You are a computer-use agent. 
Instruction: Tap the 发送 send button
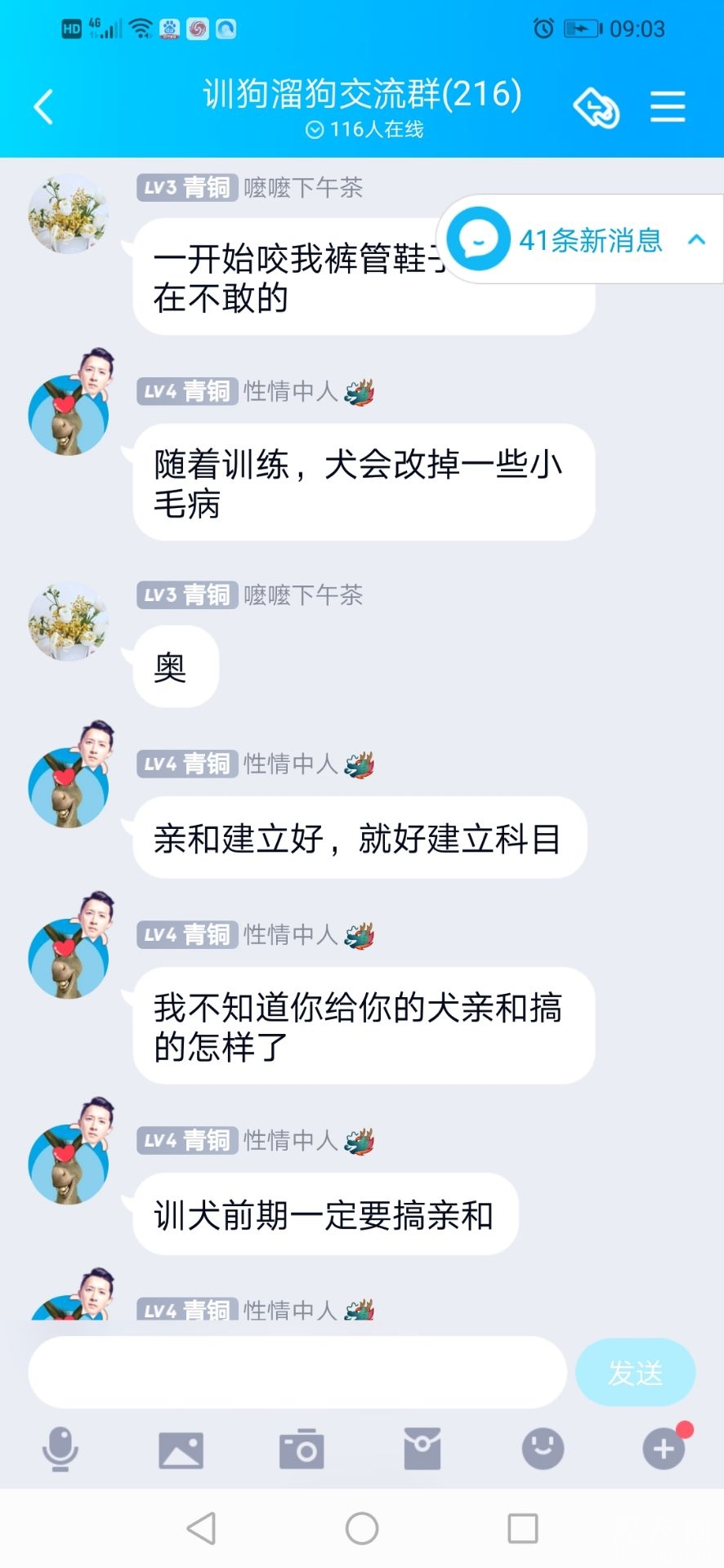point(635,1373)
